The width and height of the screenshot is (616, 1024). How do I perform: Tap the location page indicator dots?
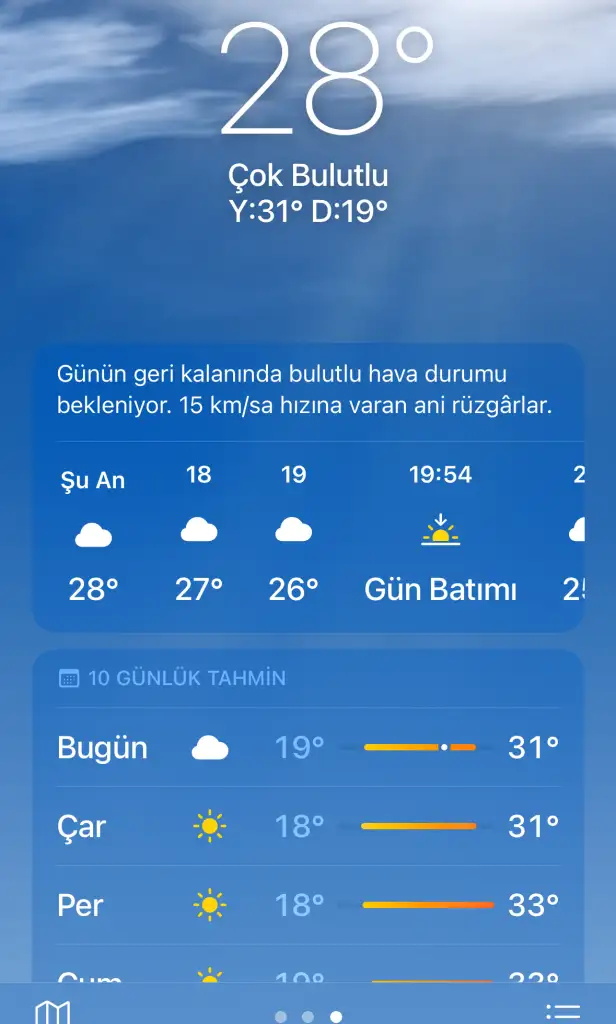(x=308, y=1016)
